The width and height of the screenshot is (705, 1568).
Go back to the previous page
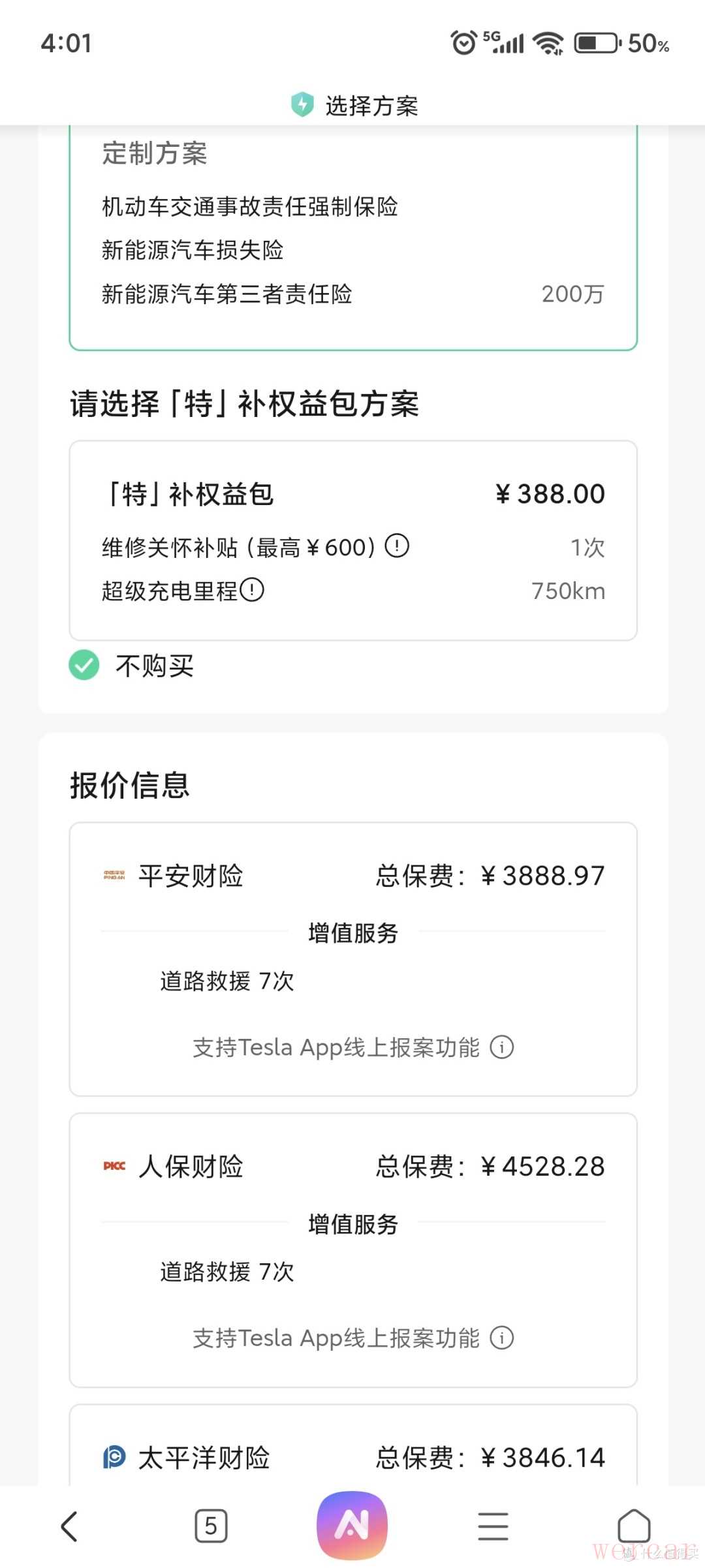click(x=69, y=1526)
